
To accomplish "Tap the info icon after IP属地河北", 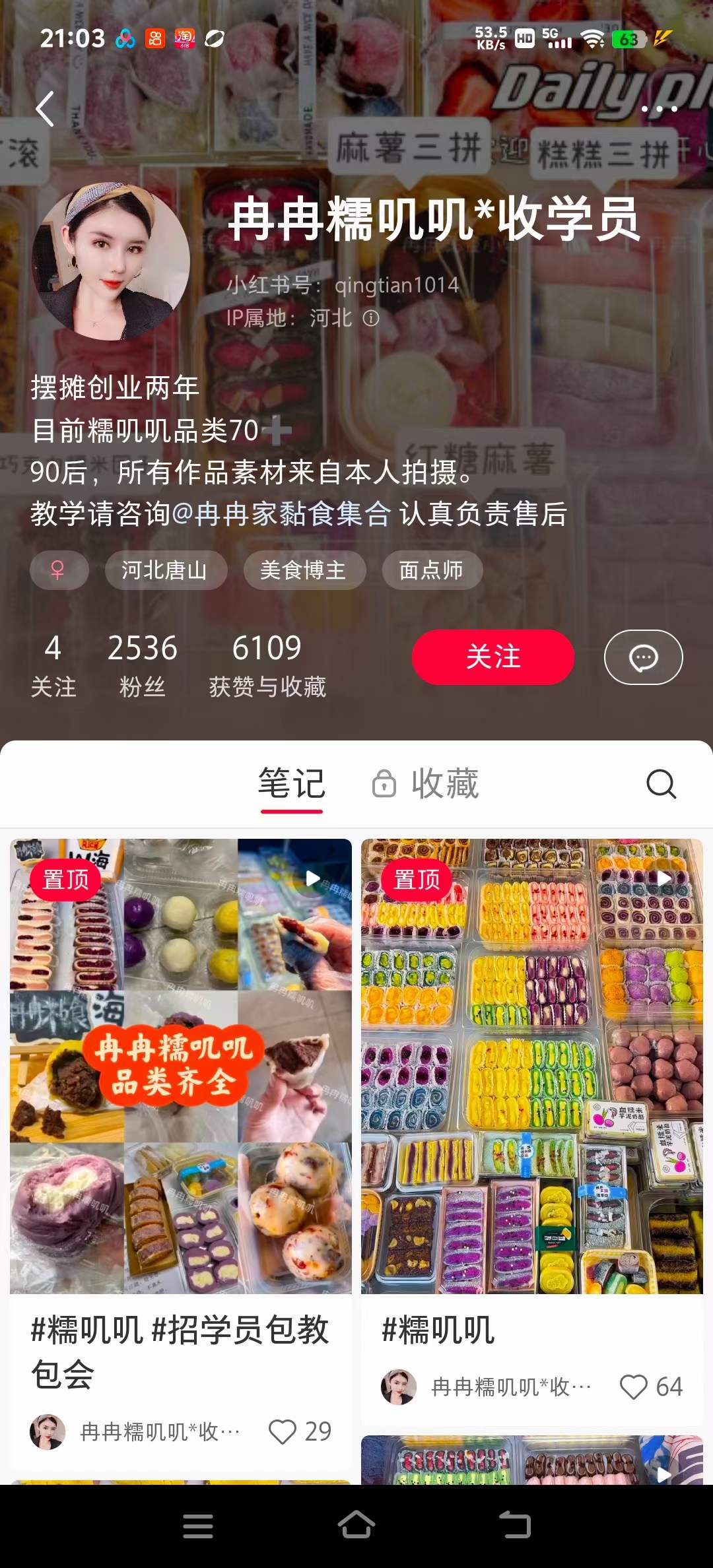I will 370,319.
